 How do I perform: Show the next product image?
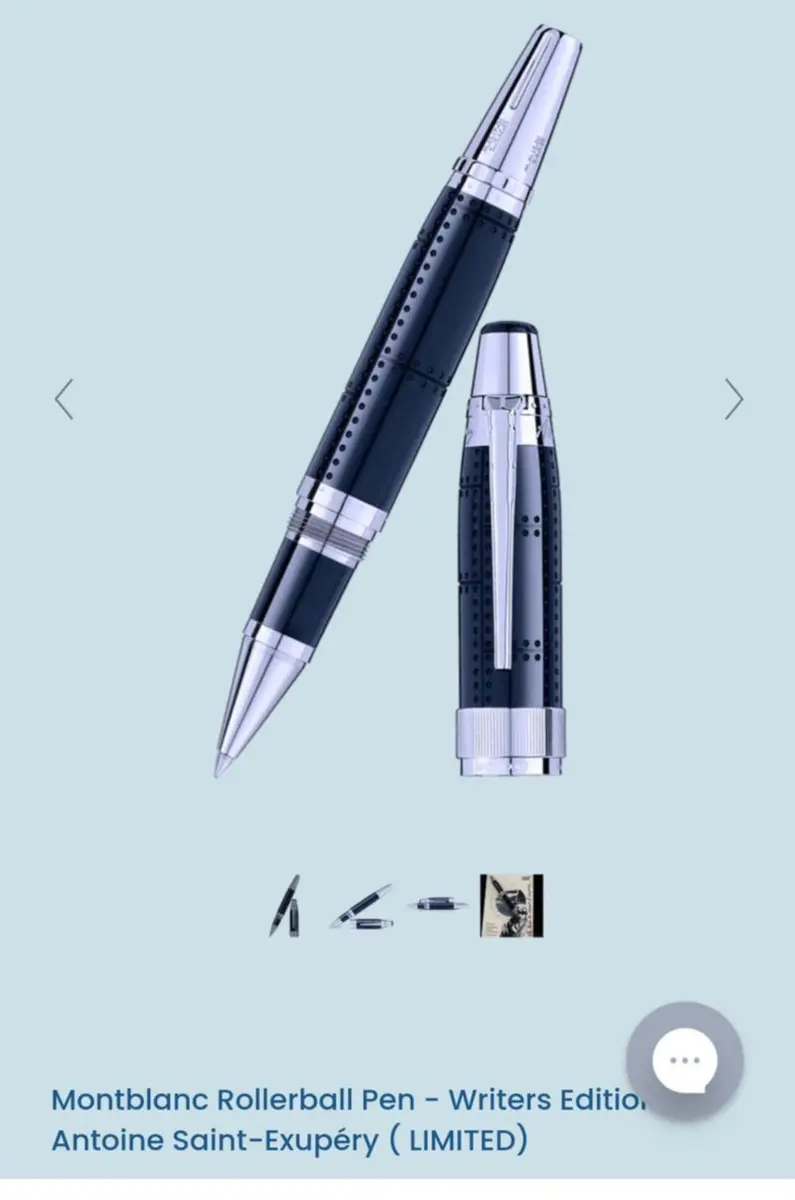[733, 399]
